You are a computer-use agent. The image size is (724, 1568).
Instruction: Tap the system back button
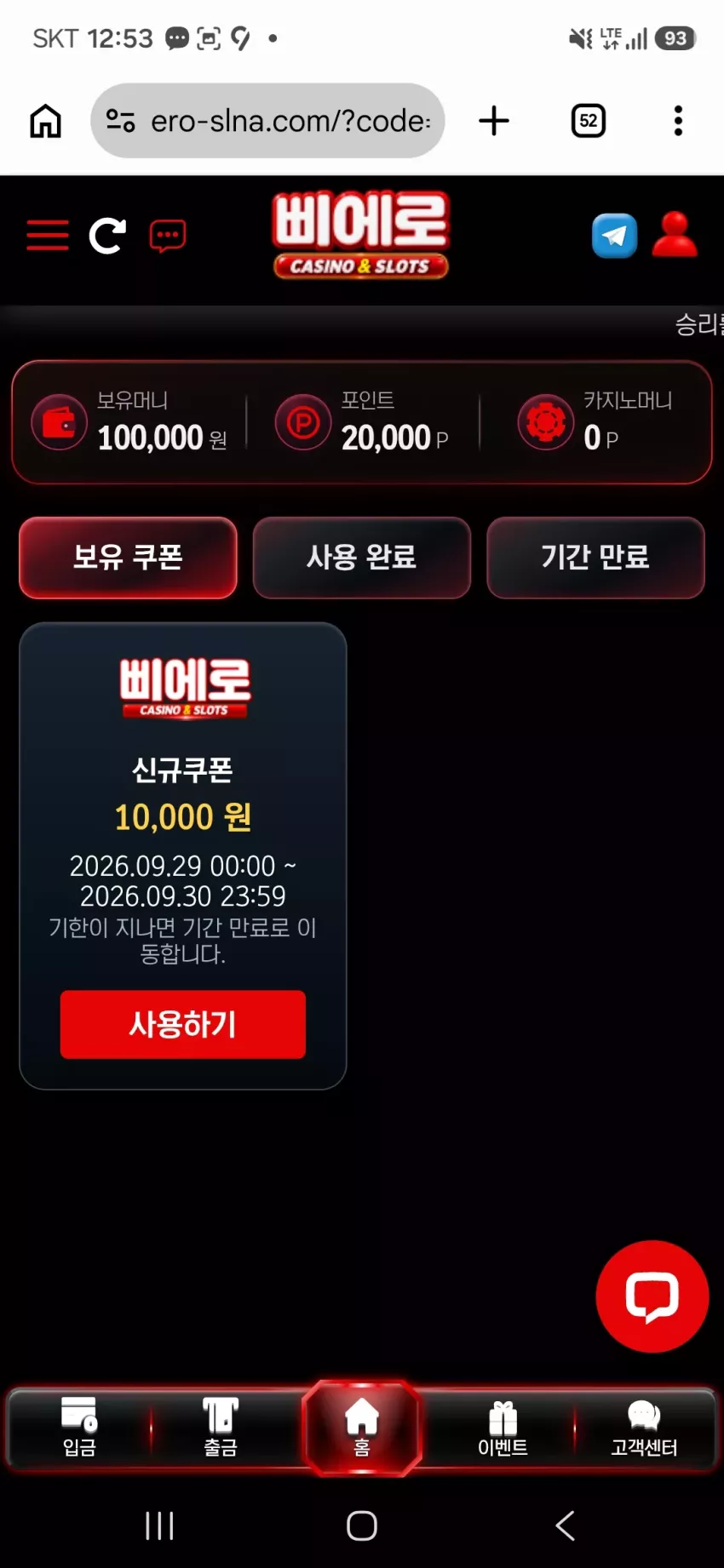565,1525
